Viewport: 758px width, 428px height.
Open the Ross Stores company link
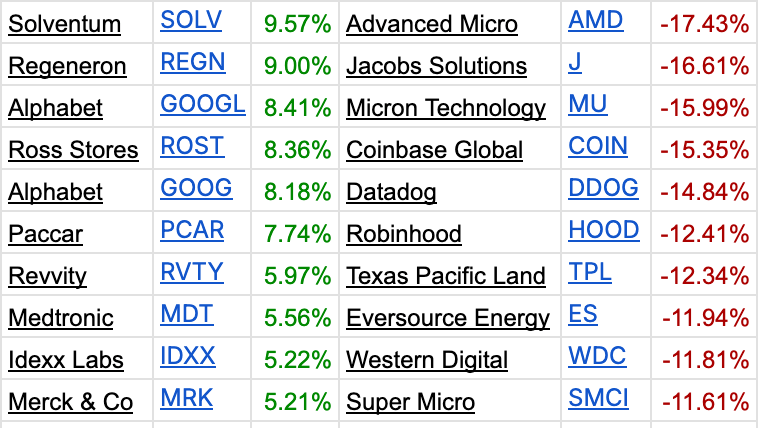pyautogui.click(x=73, y=150)
